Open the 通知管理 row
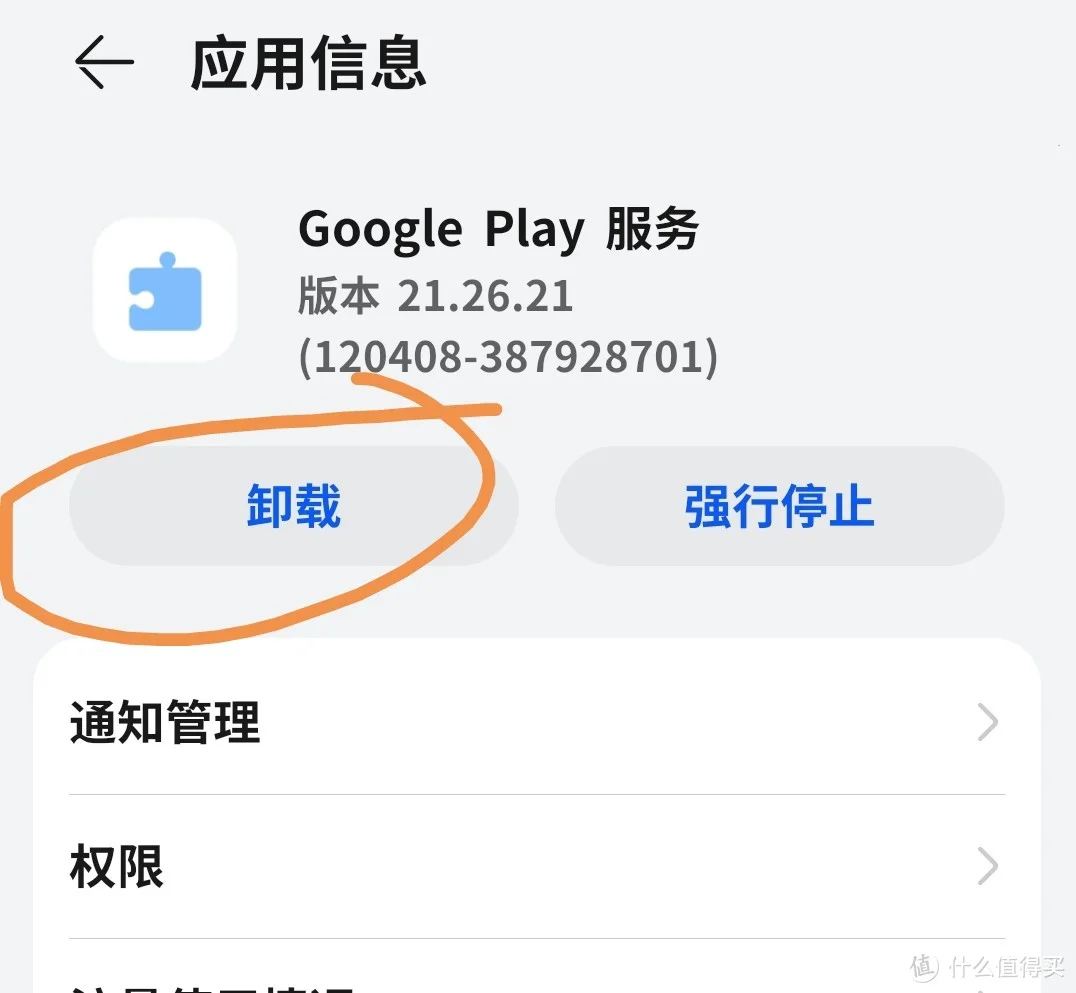This screenshot has height=993, width=1076. pos(536,722)
